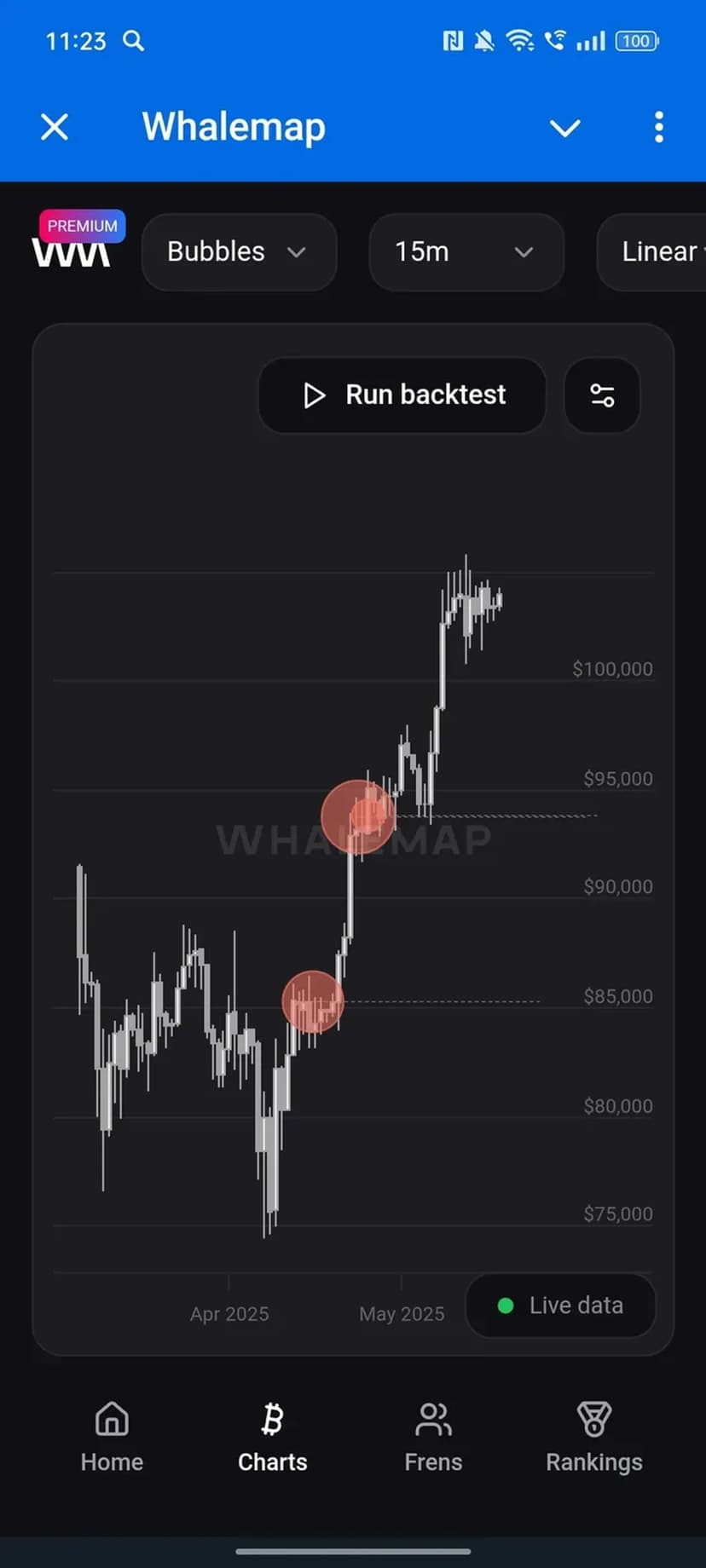Image resolution: width=706 pixels, height=1568 pixels.
Task: Close the Whalemap web view
Action: coord(55,128)
